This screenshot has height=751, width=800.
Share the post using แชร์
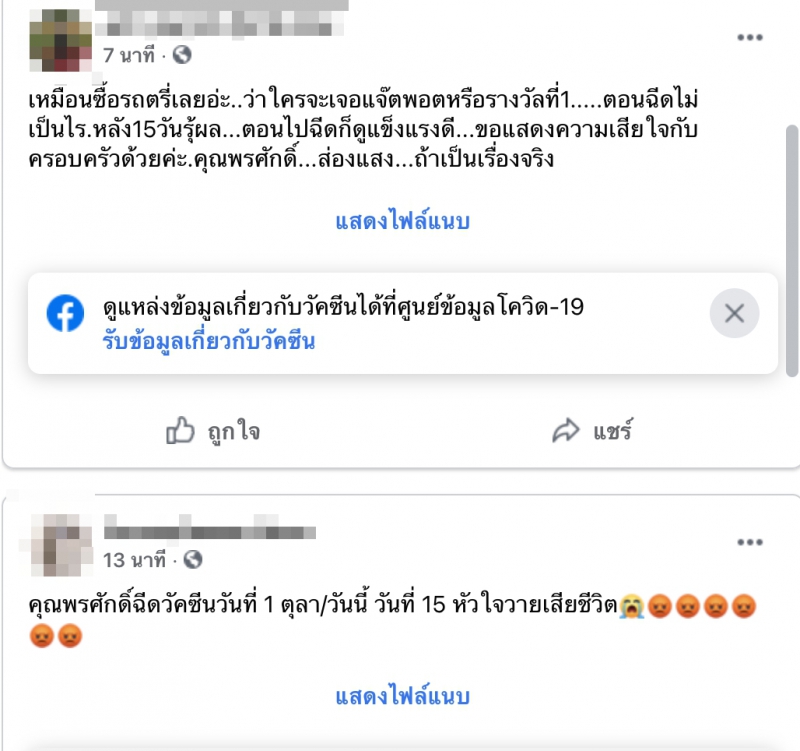(592, 431)
